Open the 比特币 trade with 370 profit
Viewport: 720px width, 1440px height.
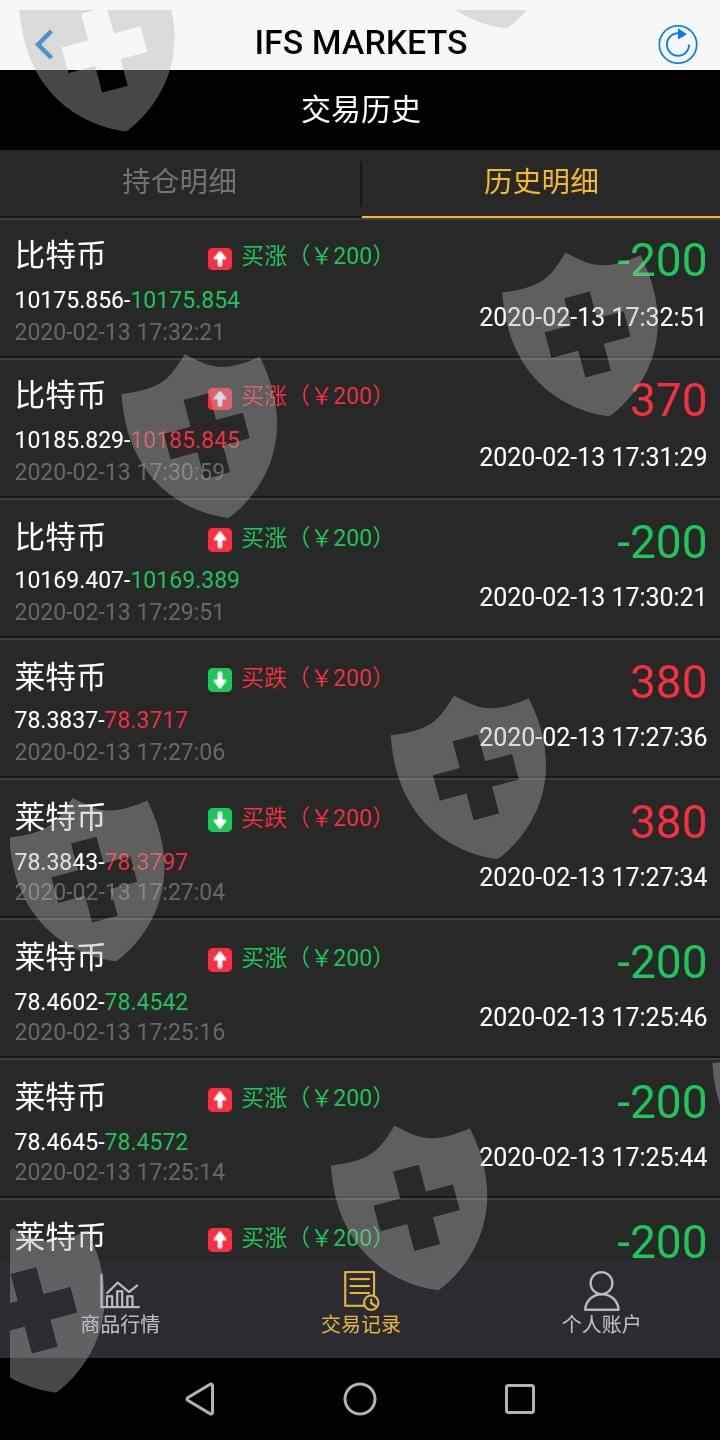point(360,428)
